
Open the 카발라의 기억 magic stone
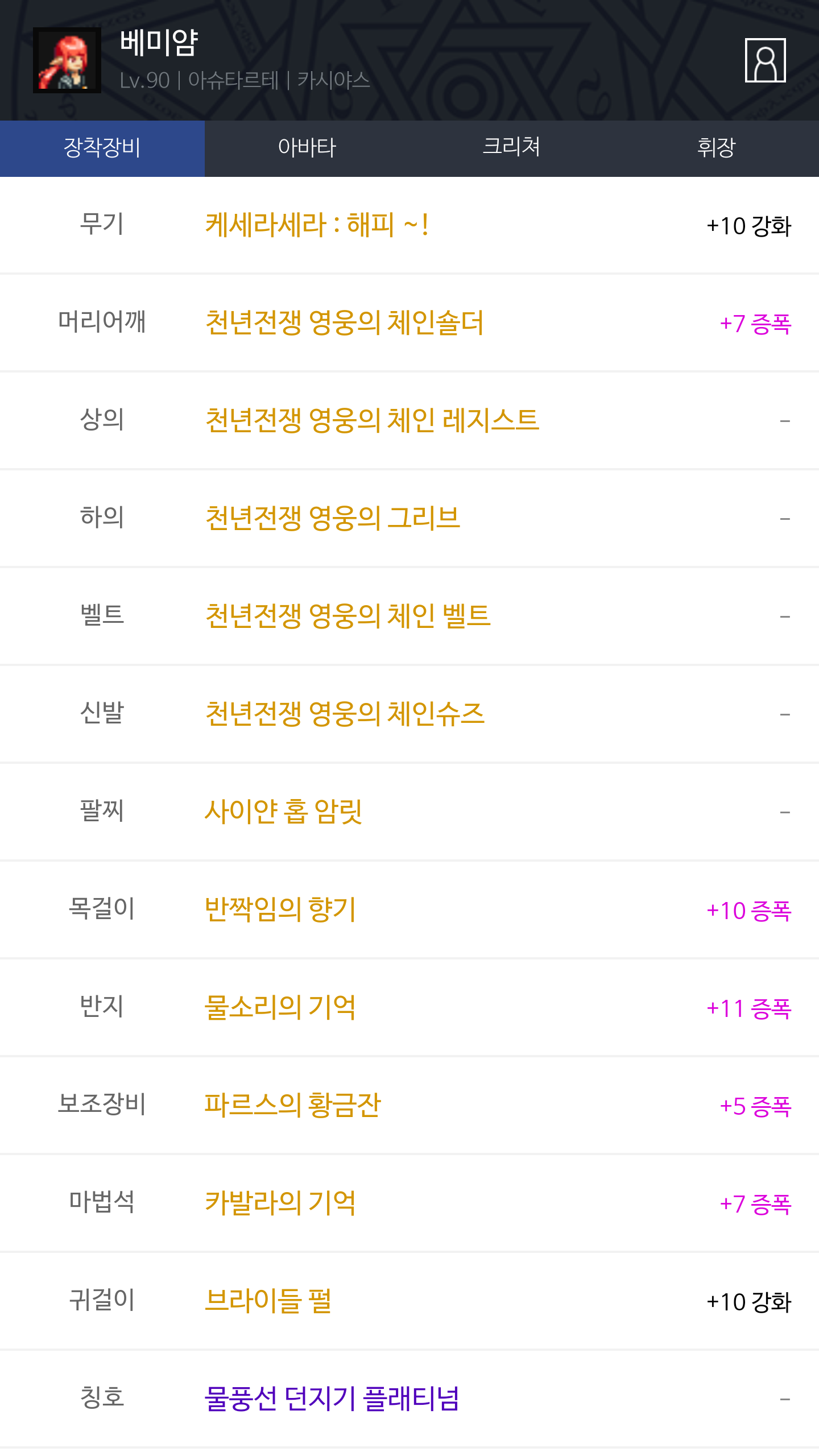(280, 1203)
